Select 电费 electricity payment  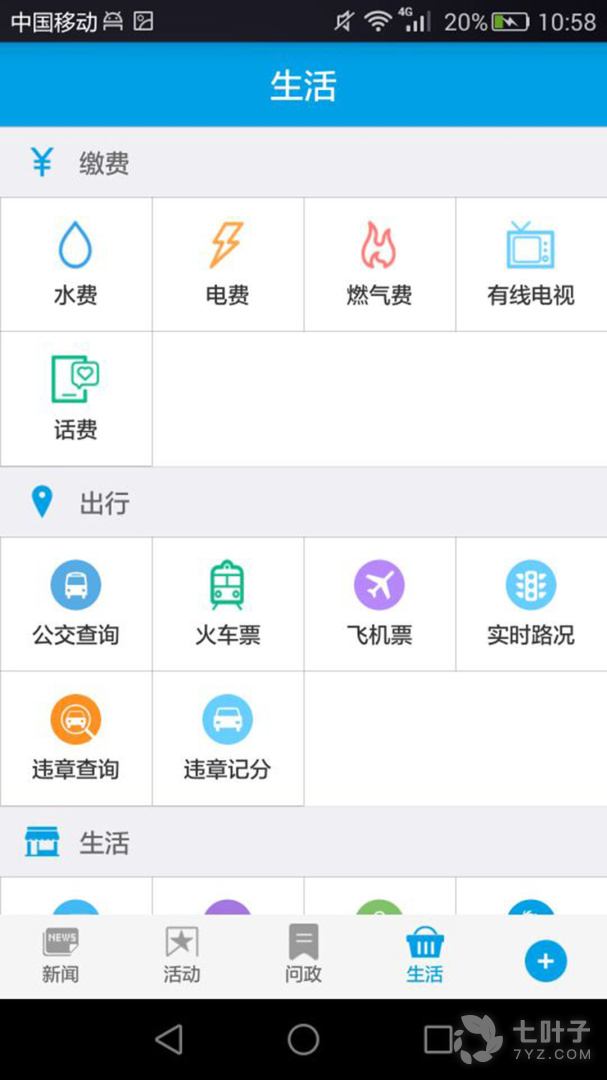(x=228, y=264)
